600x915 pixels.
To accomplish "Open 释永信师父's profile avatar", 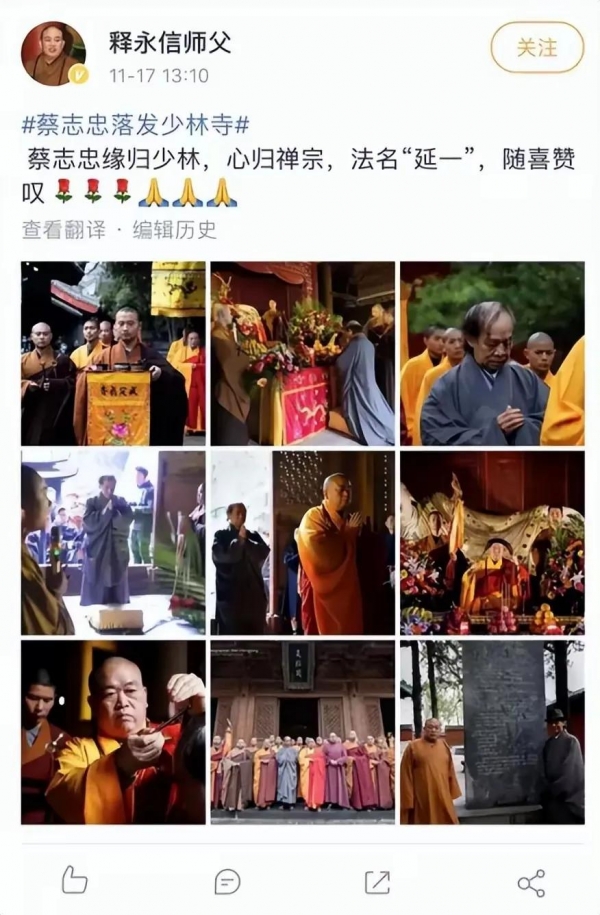I will coord(53,54).
